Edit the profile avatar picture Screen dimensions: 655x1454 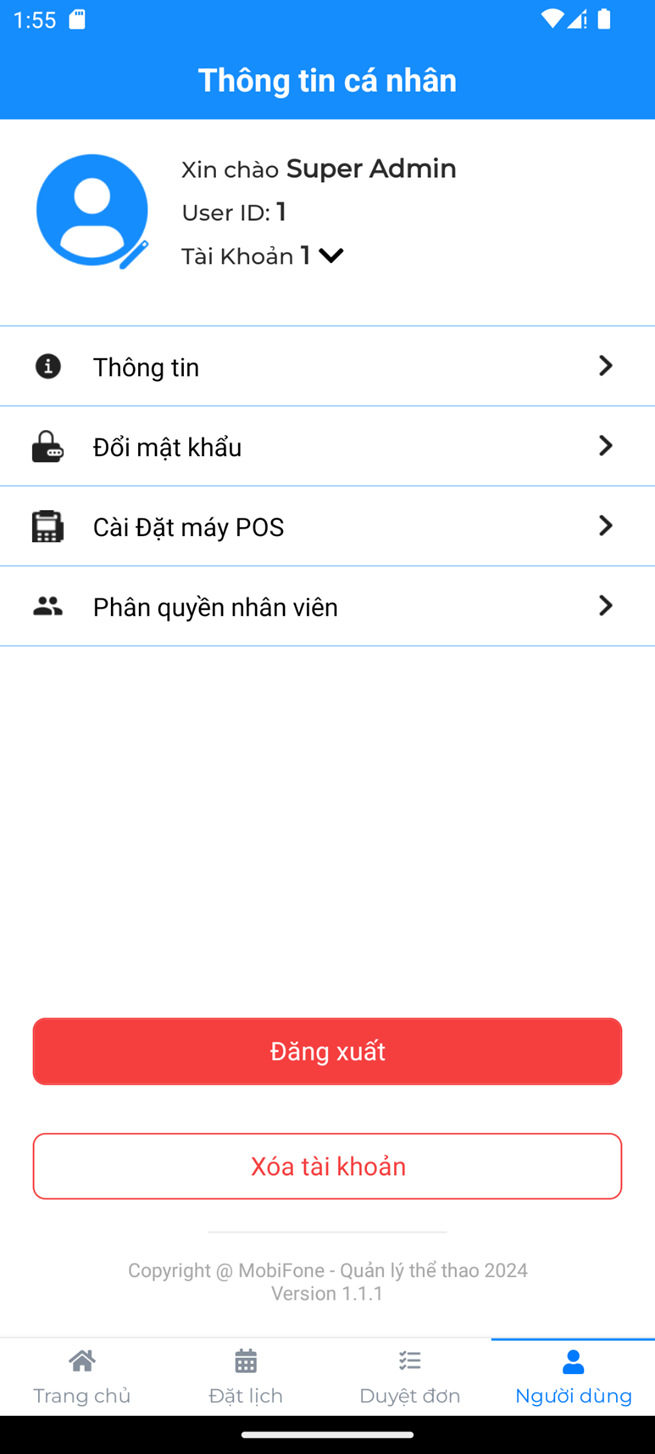(x=92, y=211)
